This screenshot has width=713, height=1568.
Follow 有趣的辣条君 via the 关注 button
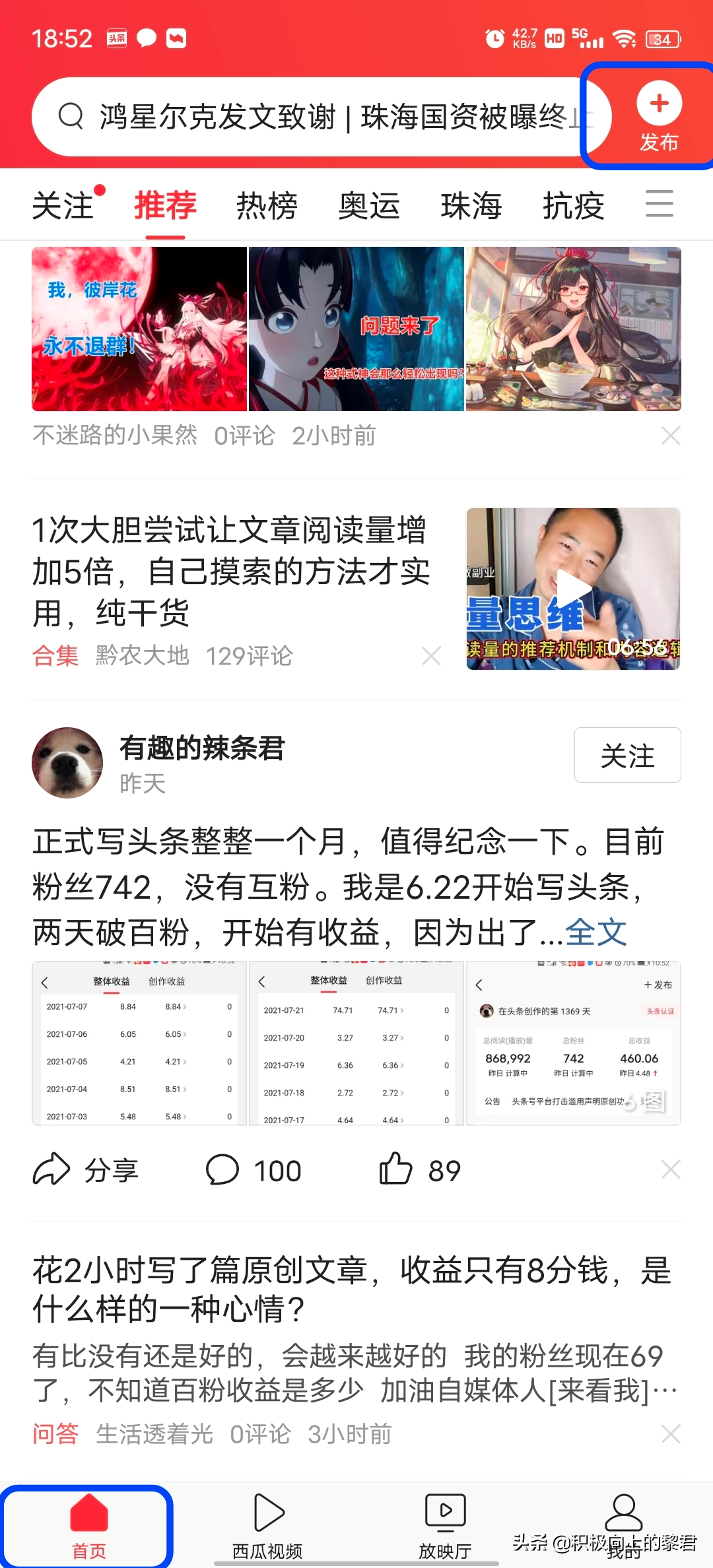click(x=627, y=756)
